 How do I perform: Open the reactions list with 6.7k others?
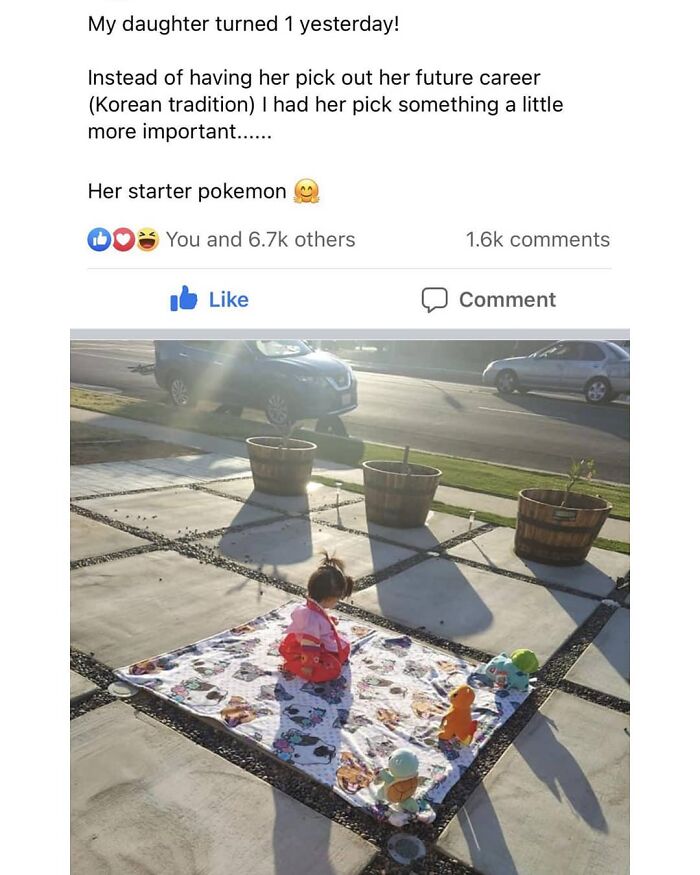(x=259, y=239)
